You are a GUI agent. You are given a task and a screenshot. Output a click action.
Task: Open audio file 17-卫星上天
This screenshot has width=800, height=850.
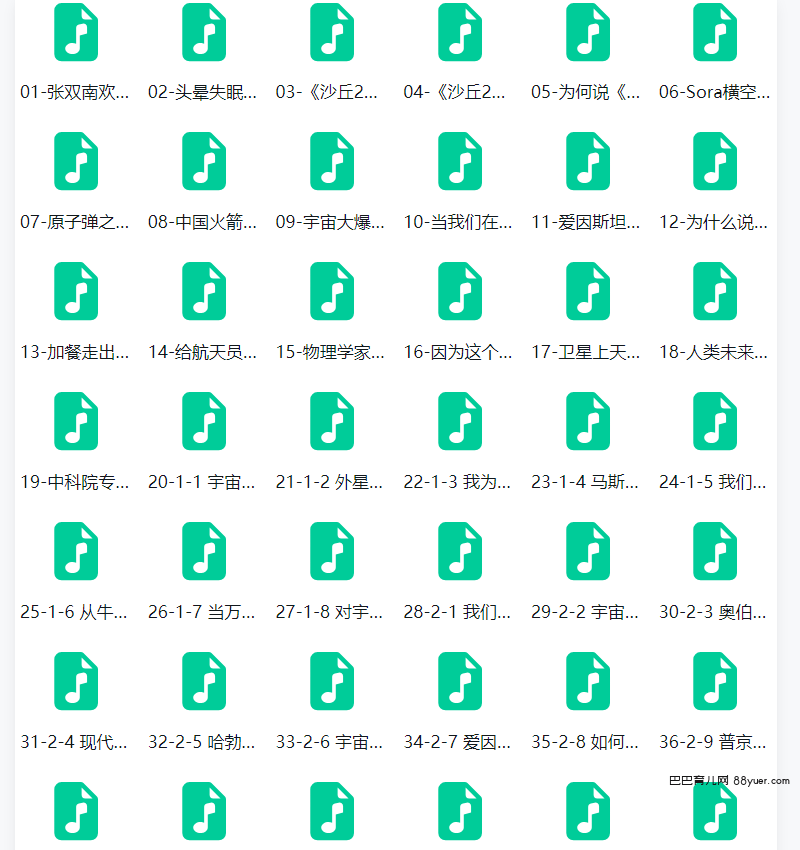pos(588,291)
